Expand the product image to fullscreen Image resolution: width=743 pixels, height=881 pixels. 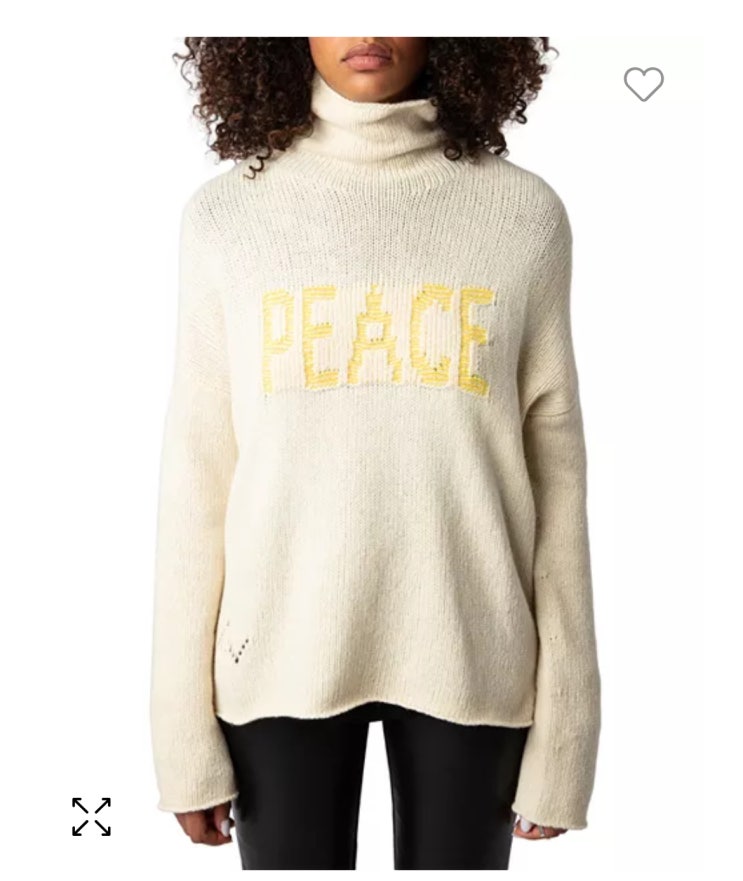[x=91, y=816]
